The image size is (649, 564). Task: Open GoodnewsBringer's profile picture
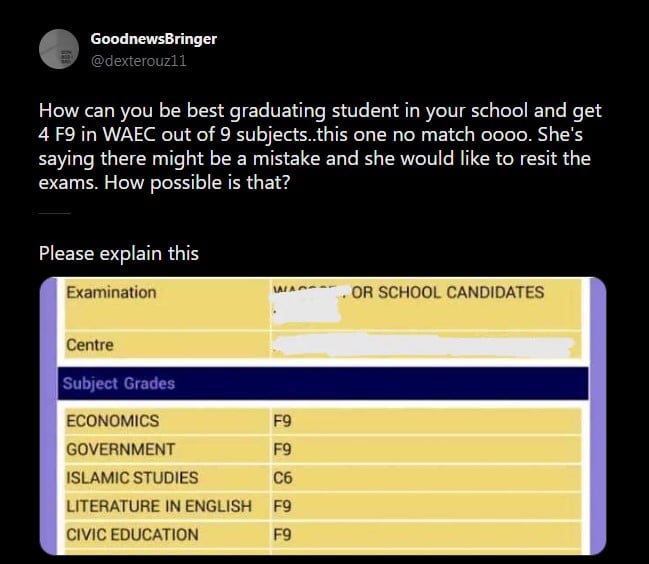click(x=60, y=50)
